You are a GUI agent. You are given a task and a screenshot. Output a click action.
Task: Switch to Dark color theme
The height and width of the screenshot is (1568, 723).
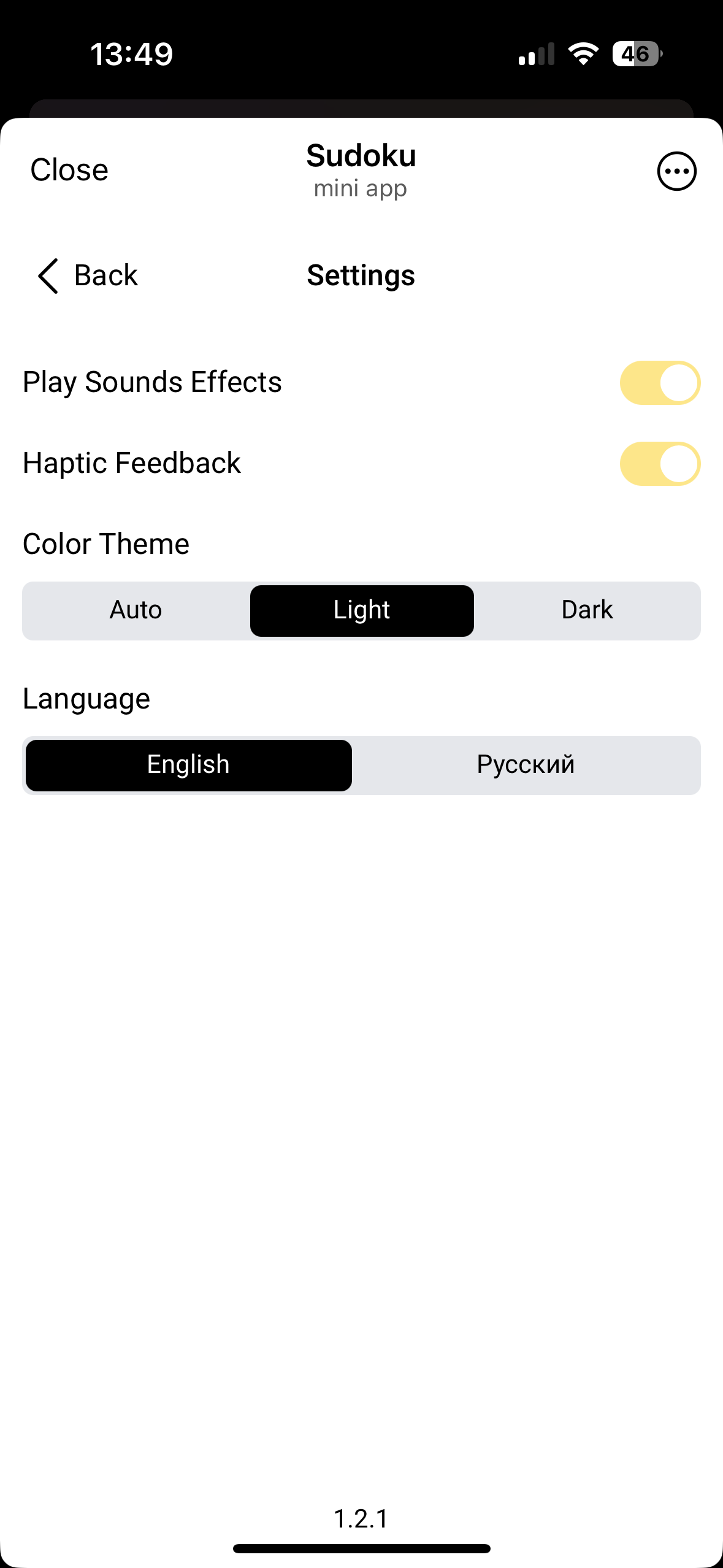(587, 610)
